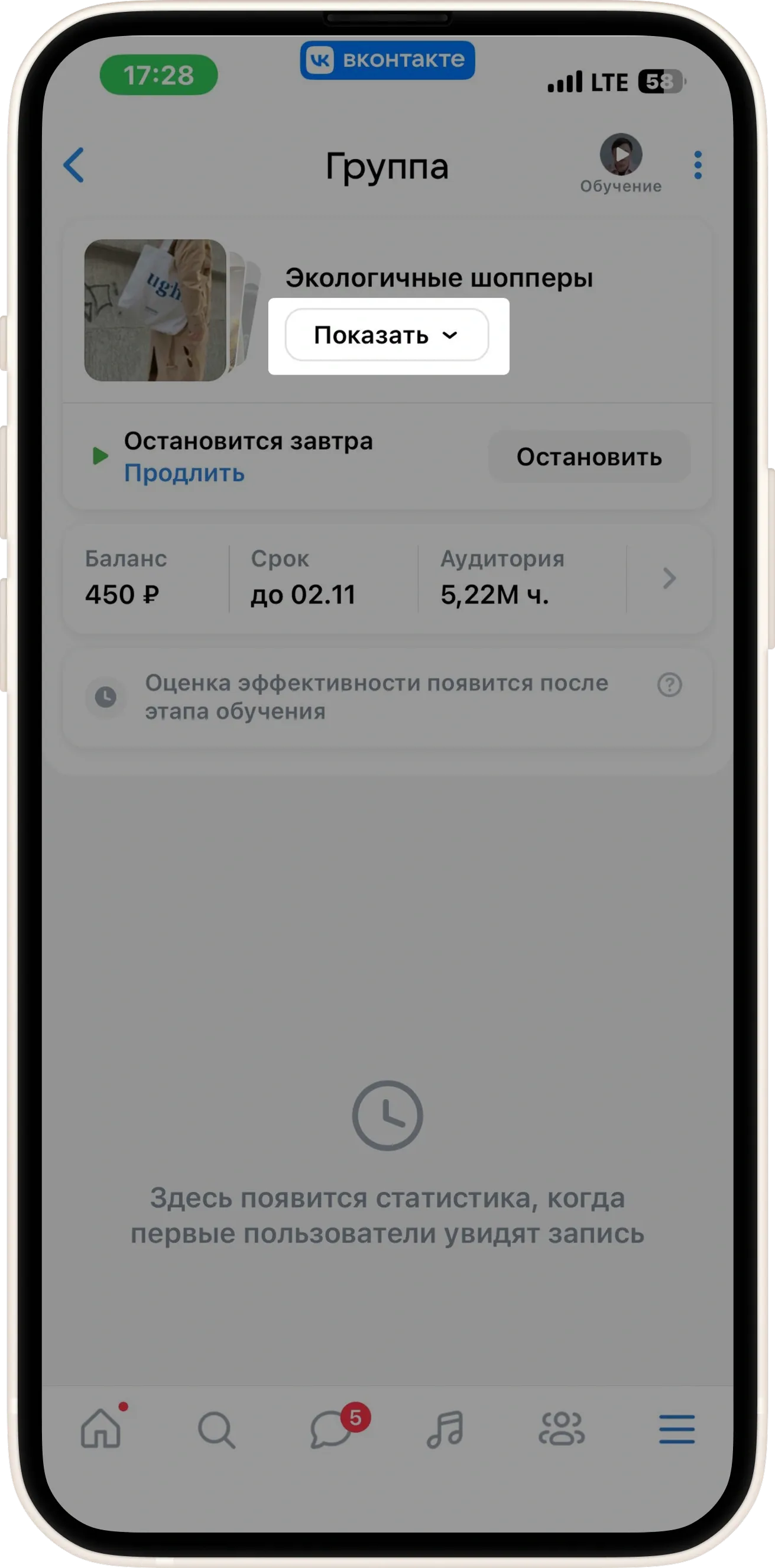Image resolution: width=775 pixels, height=1568 pixels.
Task: Stop the ad via Остановить button
Action: point(588,458)
